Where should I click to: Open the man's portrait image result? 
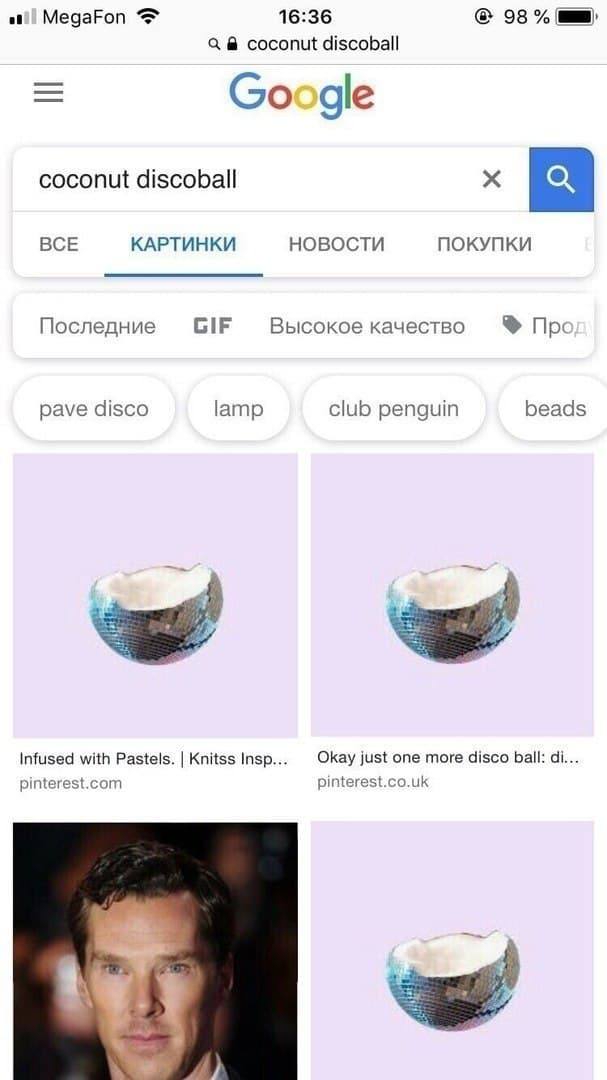155,950
